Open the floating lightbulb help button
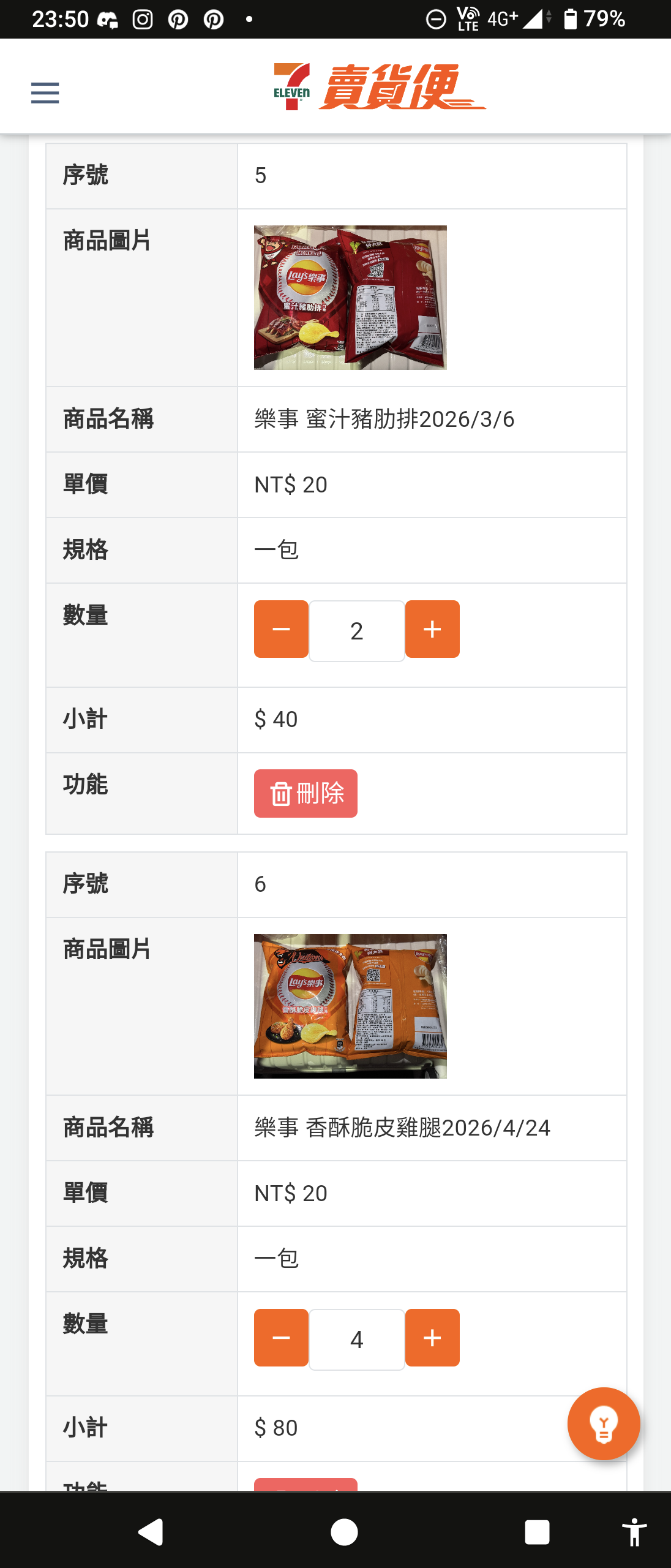Image resolution: width=671 pixels, height=1568 pixels. [604, 1424]
